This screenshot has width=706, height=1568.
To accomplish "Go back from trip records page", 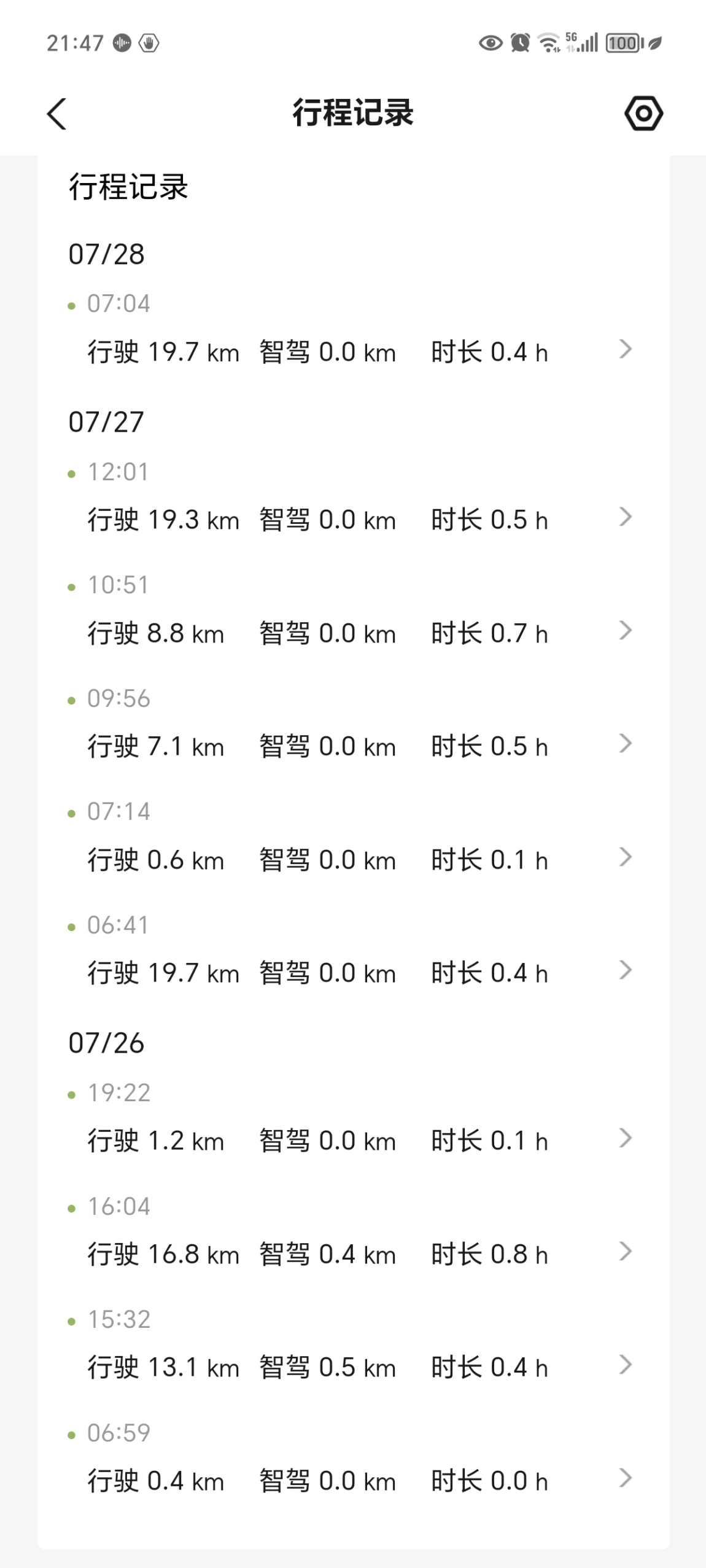I will [56, 114].
